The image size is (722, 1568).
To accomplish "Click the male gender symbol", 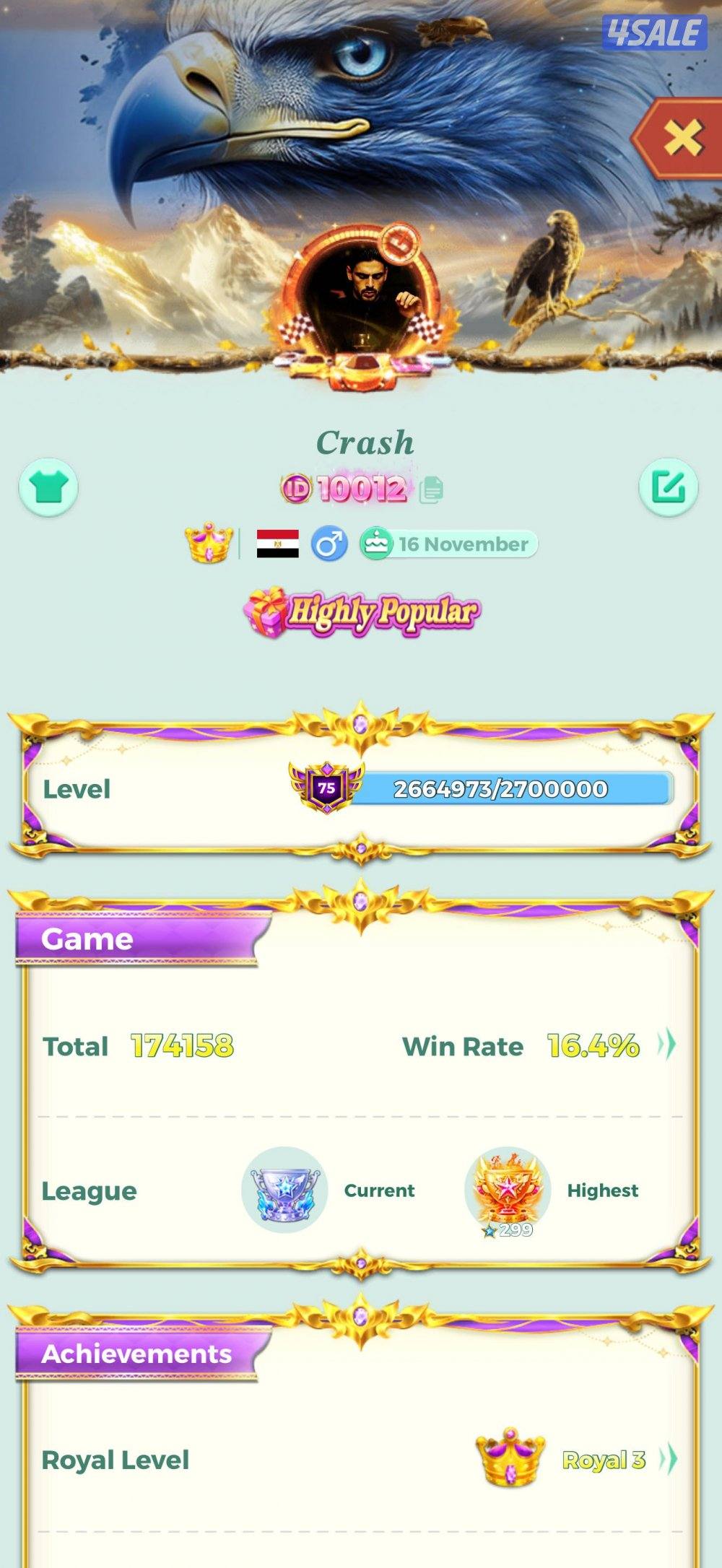I will click(330, 542).
